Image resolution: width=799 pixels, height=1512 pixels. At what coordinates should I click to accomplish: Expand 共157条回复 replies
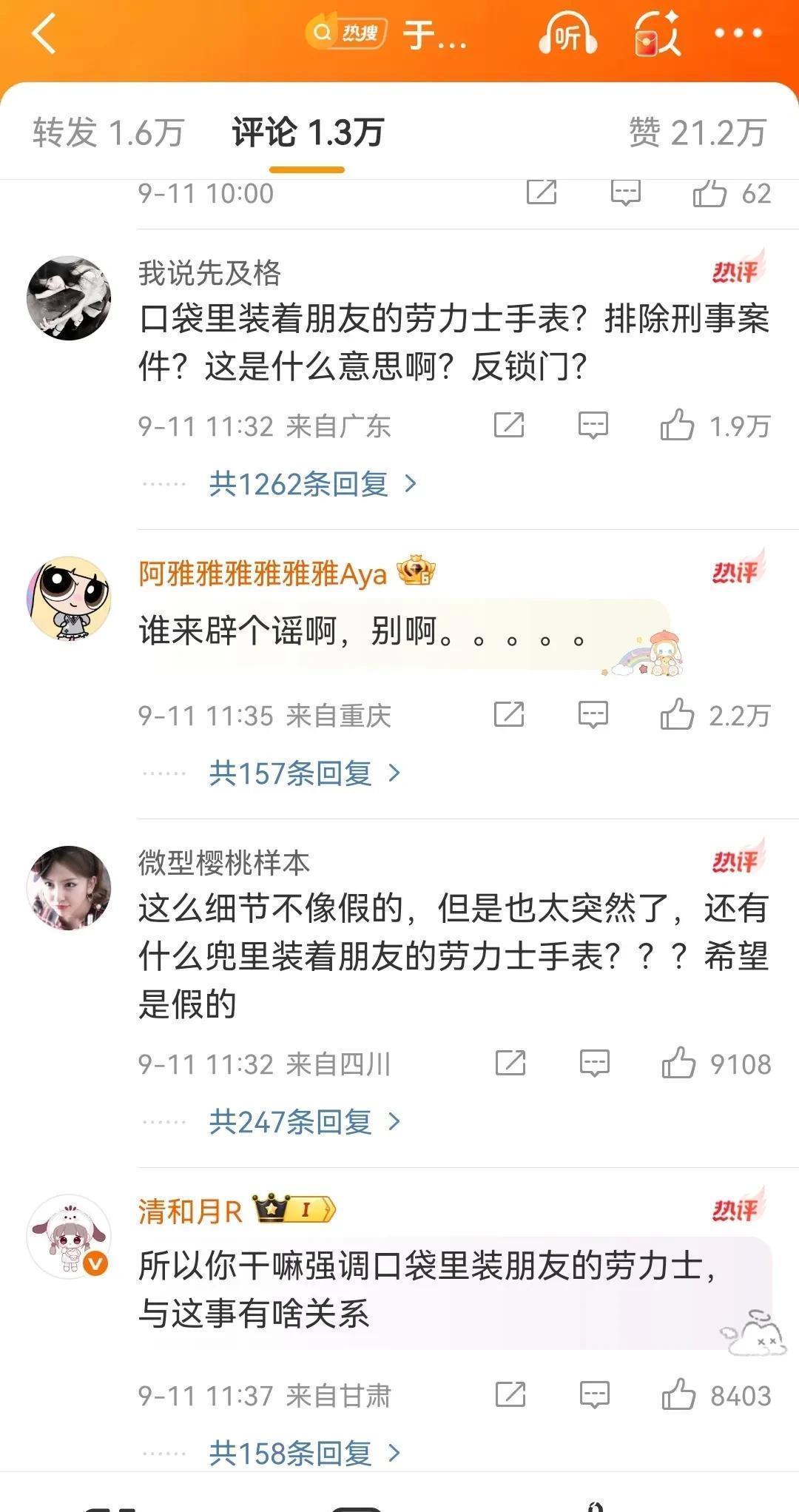click(x=304, y=773)
